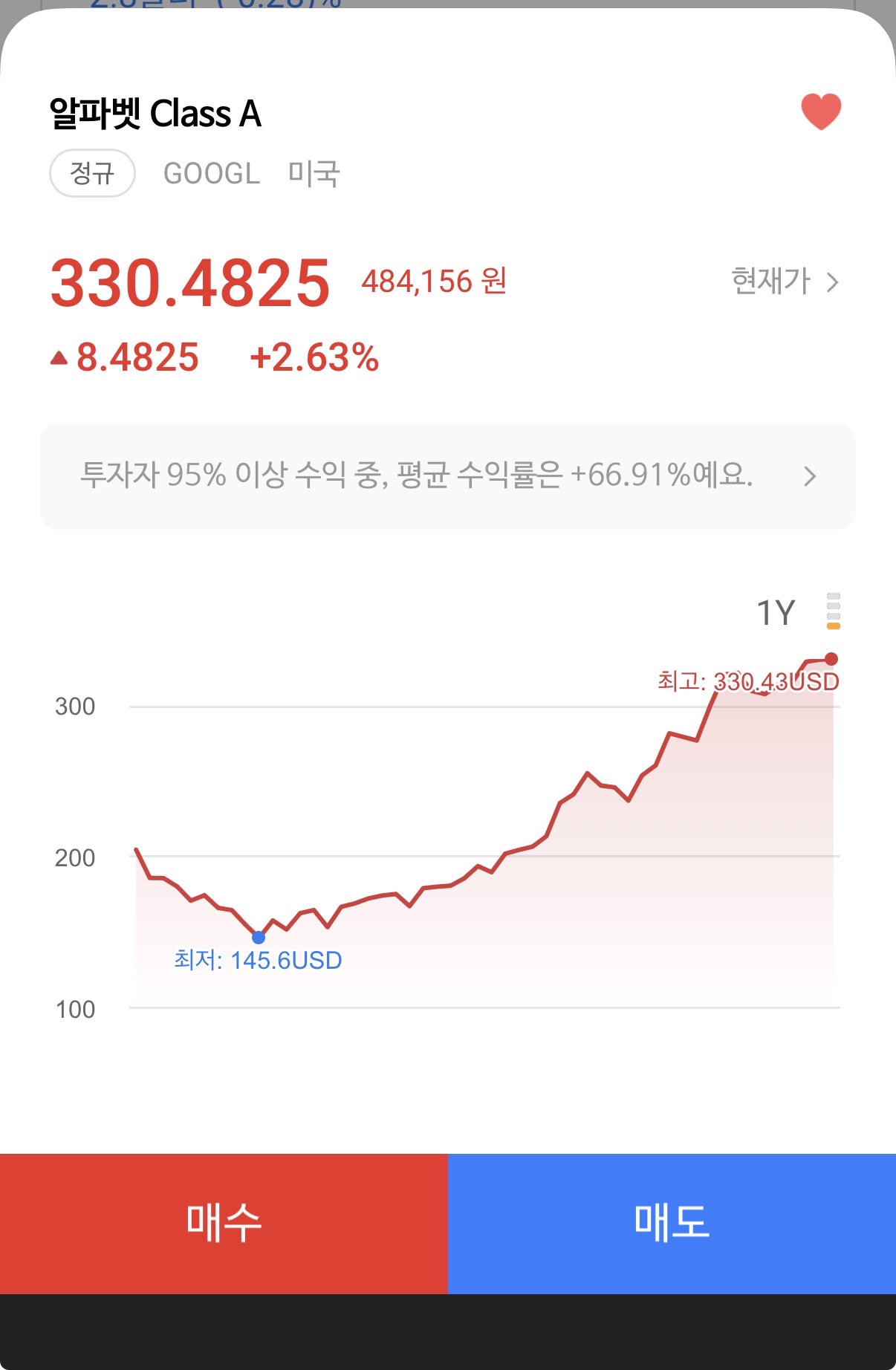Change the 1Y chart period selector

777,613
